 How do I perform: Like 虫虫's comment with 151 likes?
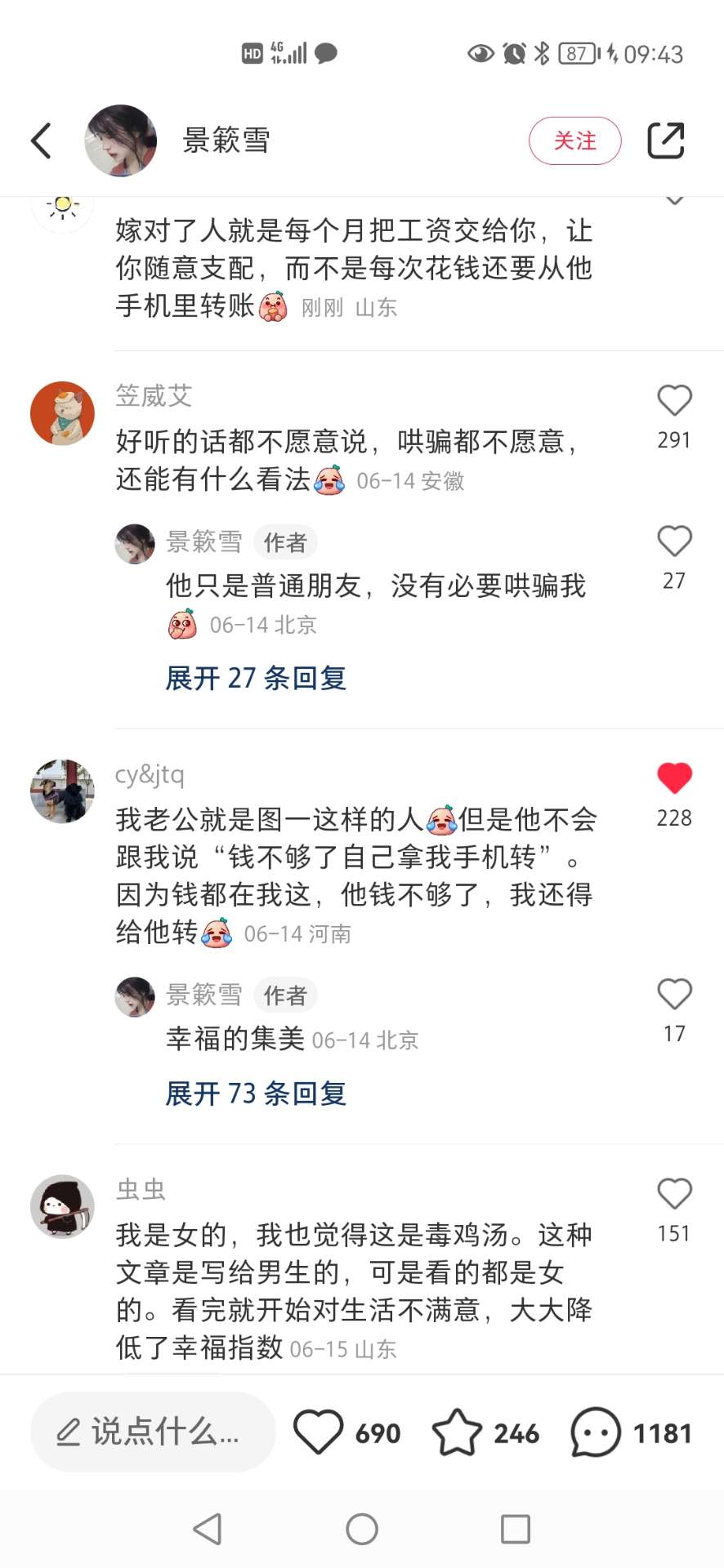674,1195
